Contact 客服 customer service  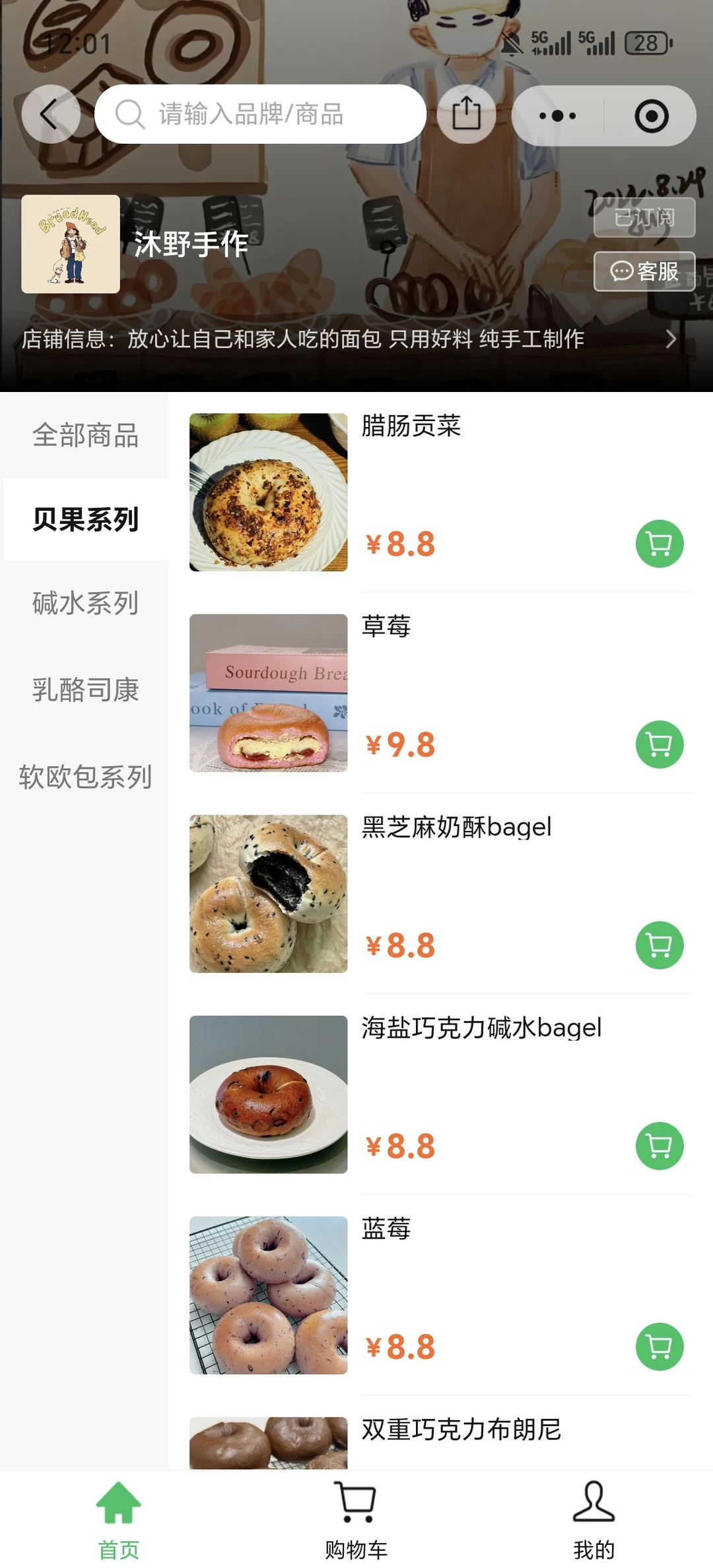coord(644,271)
